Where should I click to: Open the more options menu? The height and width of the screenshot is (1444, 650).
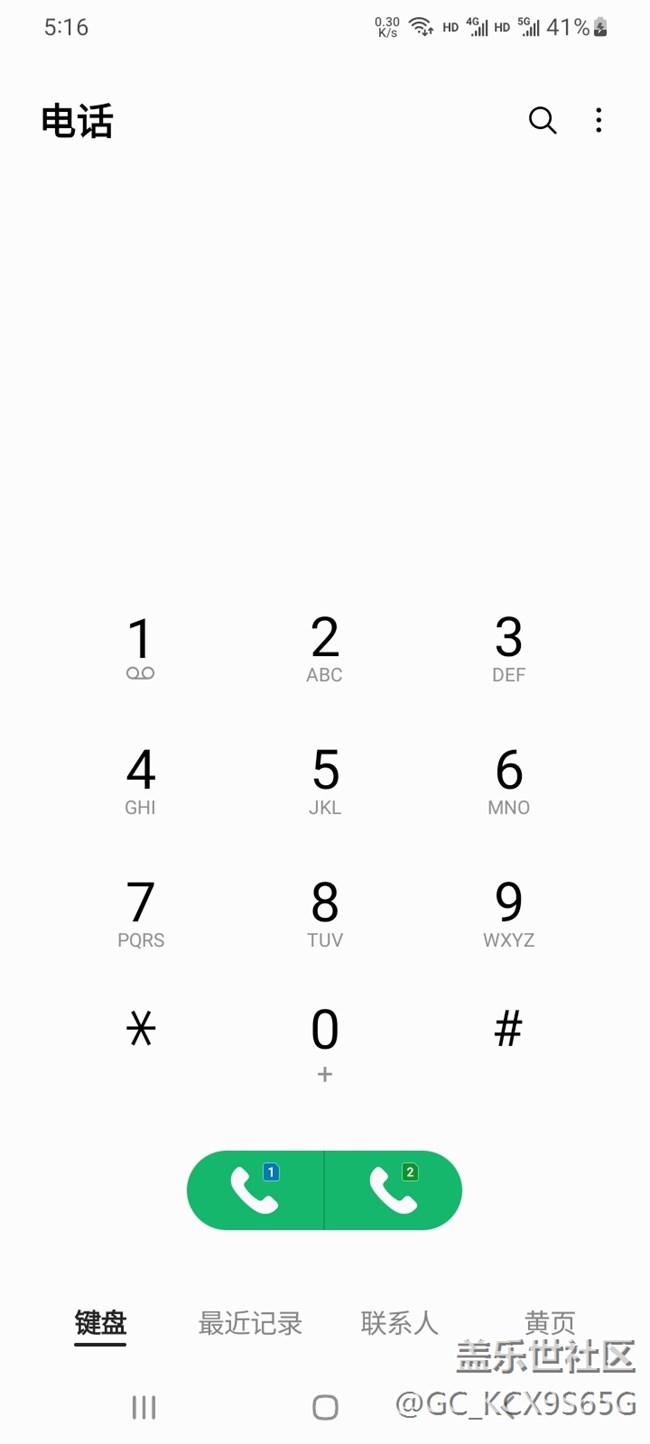tap(598, 121)
